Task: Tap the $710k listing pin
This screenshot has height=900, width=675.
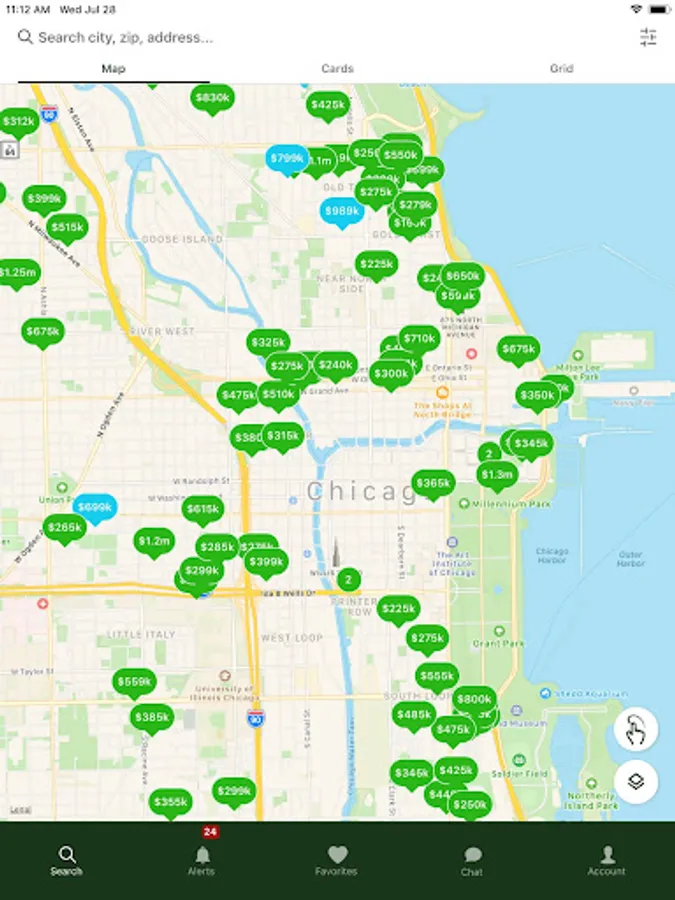Action: 420,339
